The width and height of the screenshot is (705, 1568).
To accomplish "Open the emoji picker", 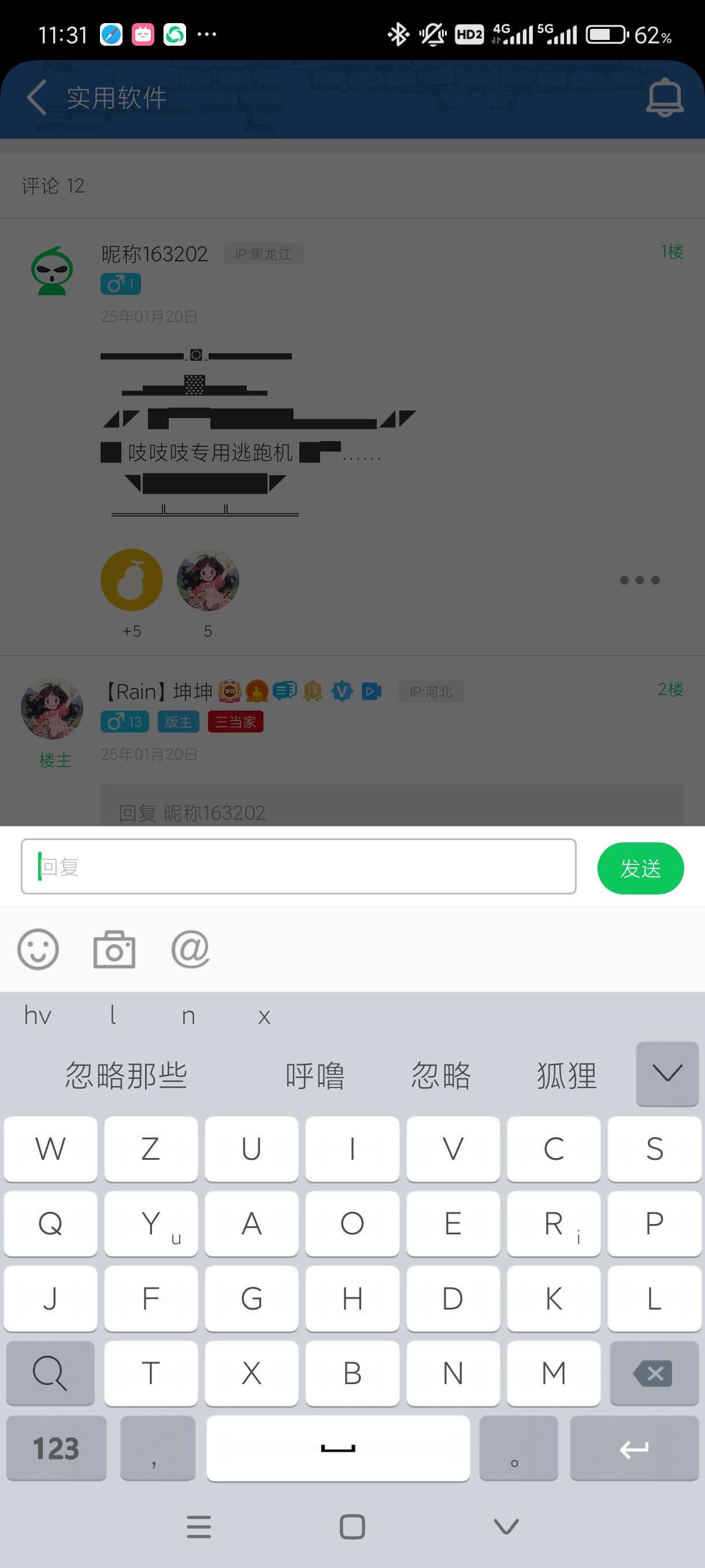I will click(38, 949).
